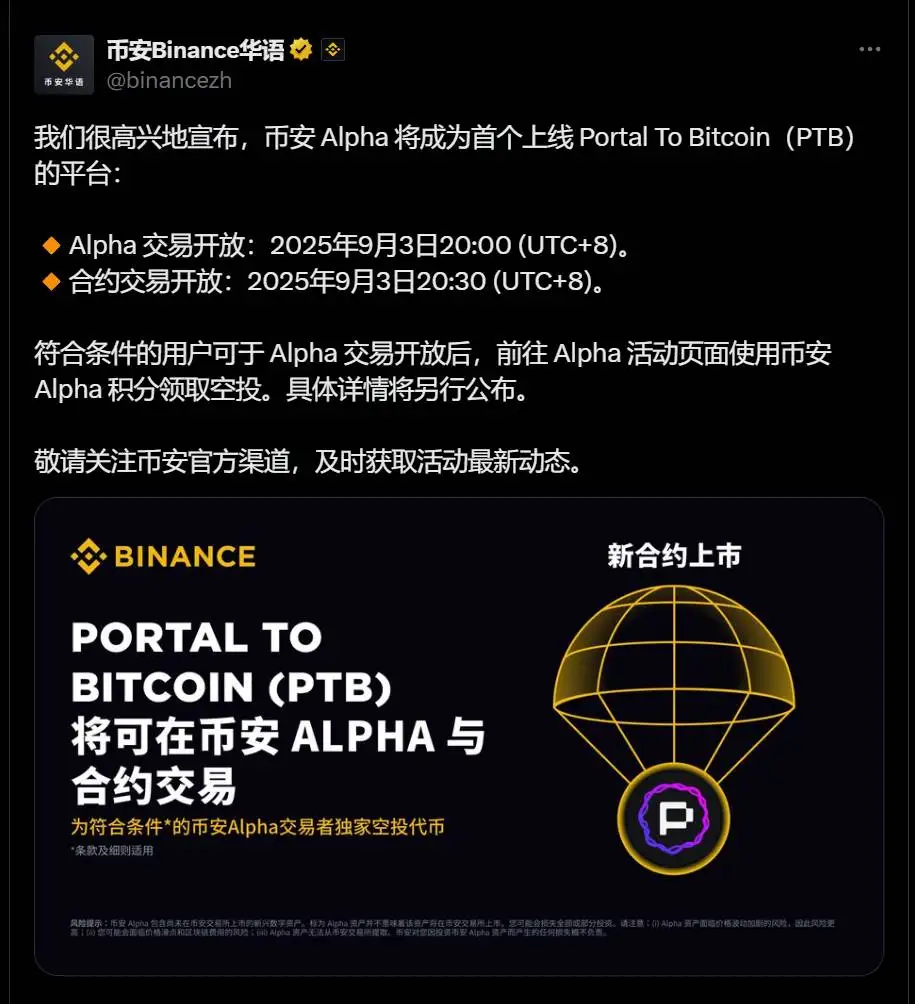Open the Binance华语 profile avatar
The image size is (915, 1004).
pos(64,65)
